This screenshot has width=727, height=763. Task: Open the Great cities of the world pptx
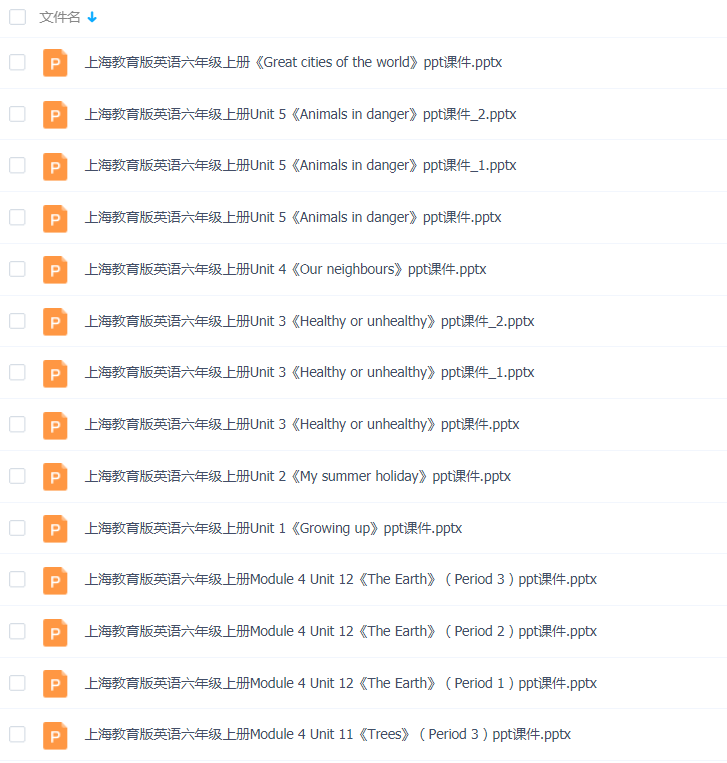click(293, 62)
